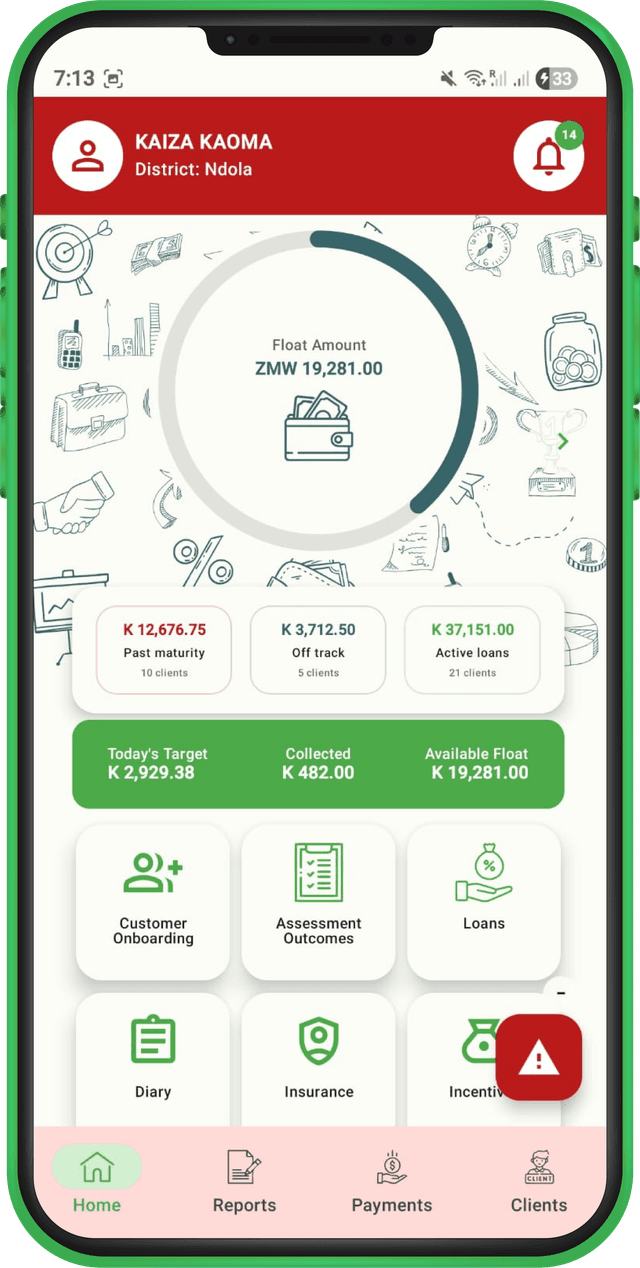The height and width of the screenshot is (1268, 640).
Task: Switch to the Home tab
Action: [97, 1180]
